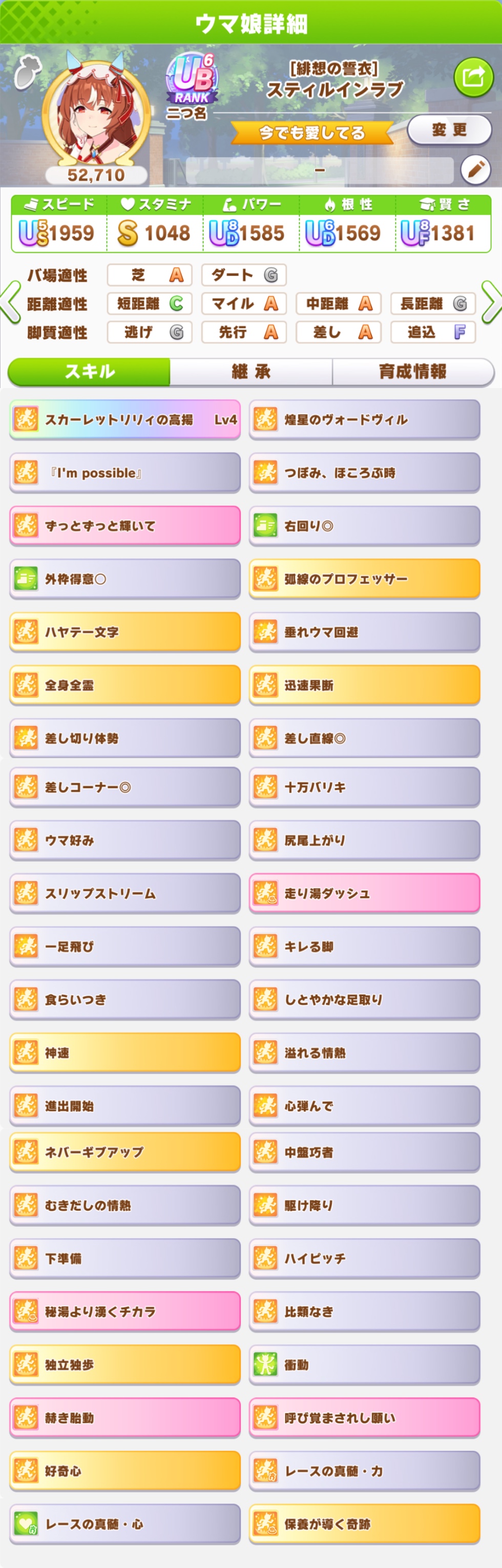The width and height of the screenshot is (502, 1568).
Task: View the 保養が導く奇跡 skill
Action: click(364, 1523)
